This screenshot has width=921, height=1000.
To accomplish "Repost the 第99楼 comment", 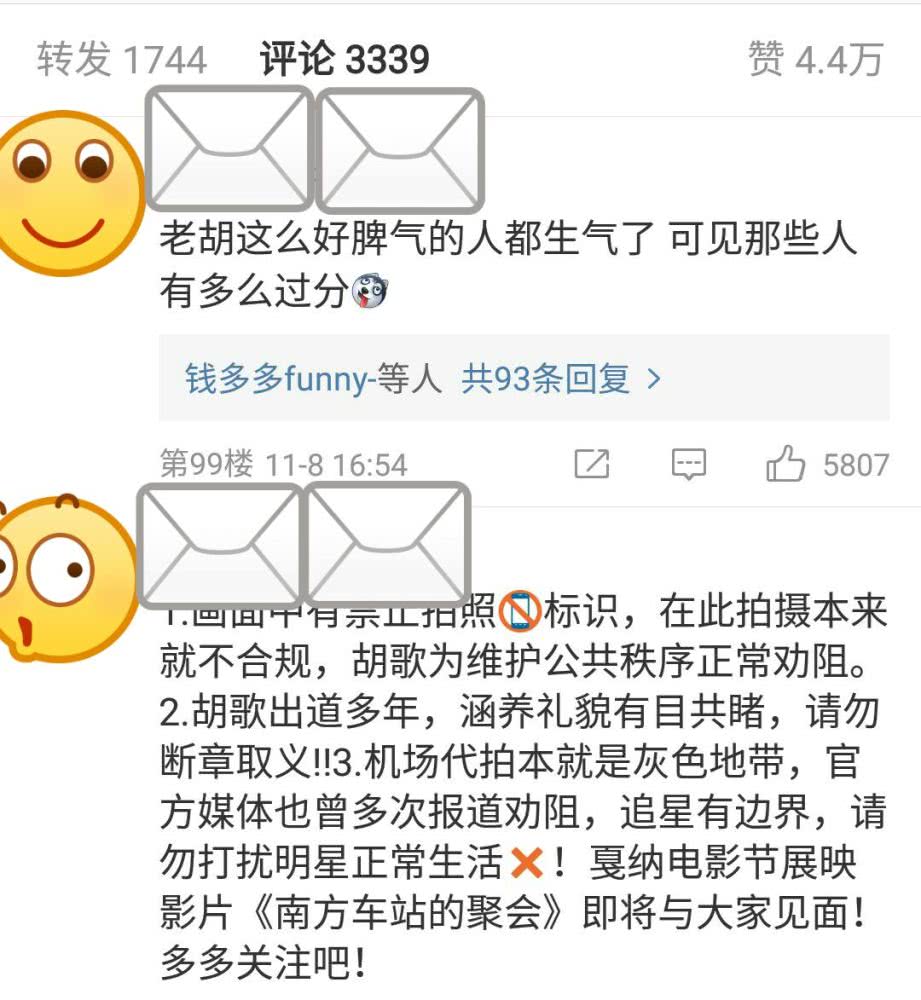I will click(592, 464).
